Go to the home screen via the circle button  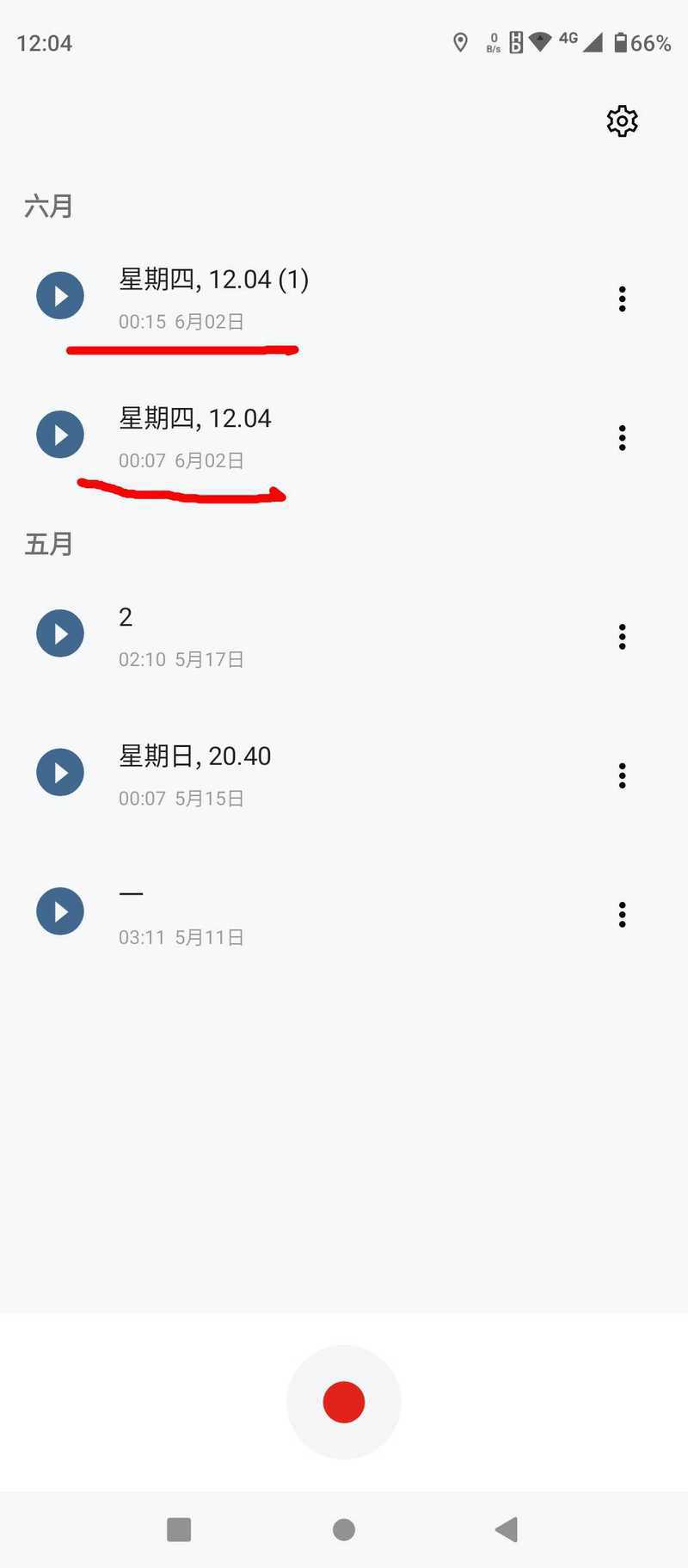(x=344, y=1529)
